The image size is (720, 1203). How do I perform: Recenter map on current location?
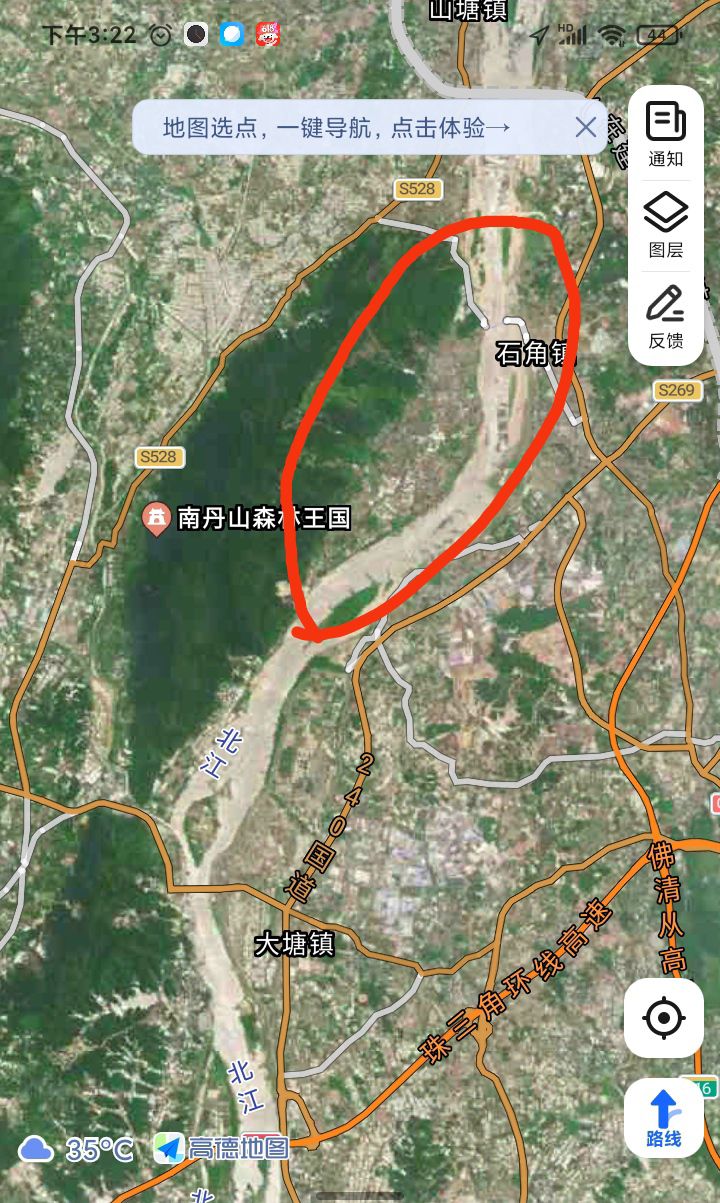[664, 1018]
